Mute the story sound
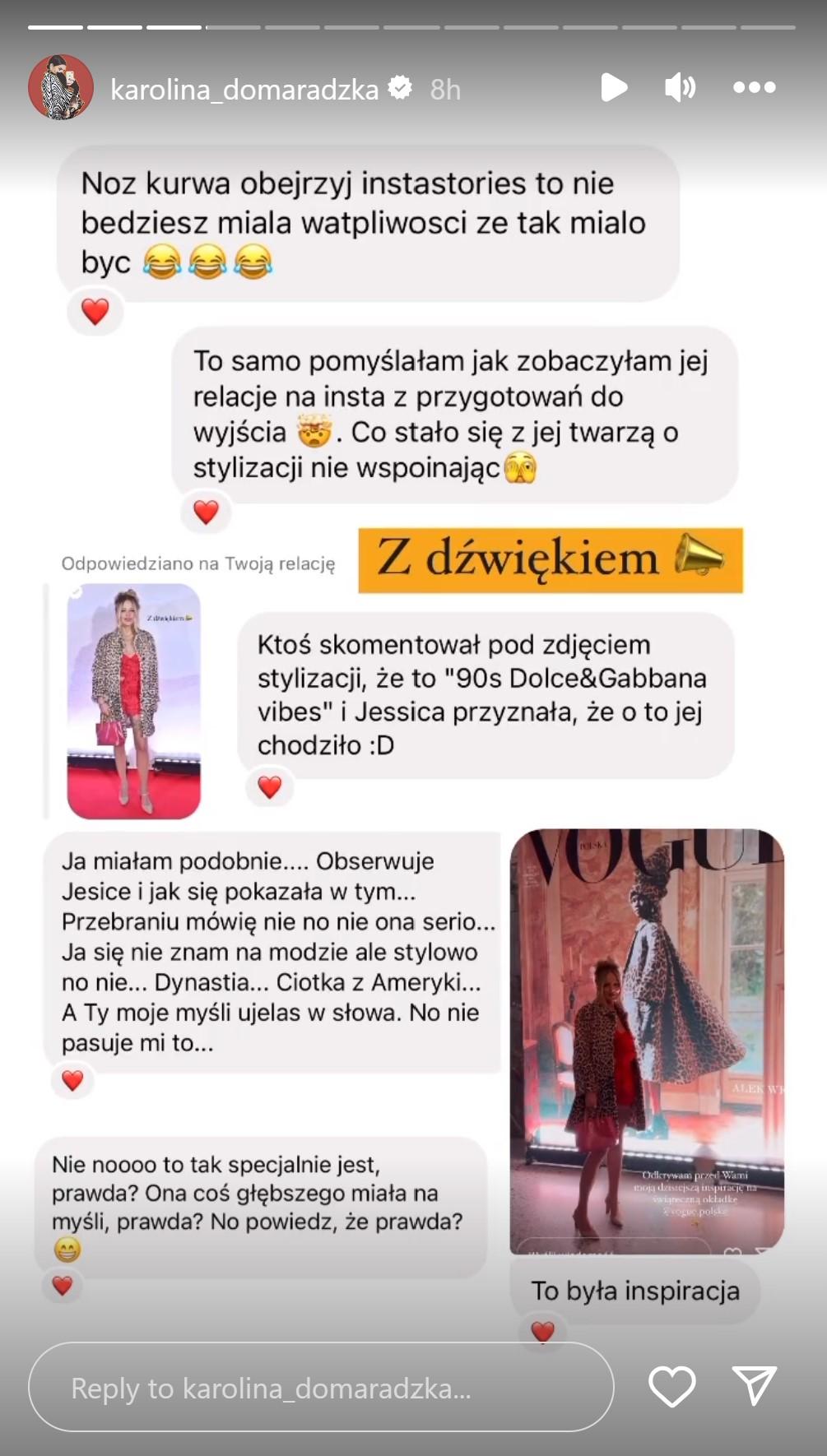Viewport: 827px width, 1456px height. coord(680,87)
